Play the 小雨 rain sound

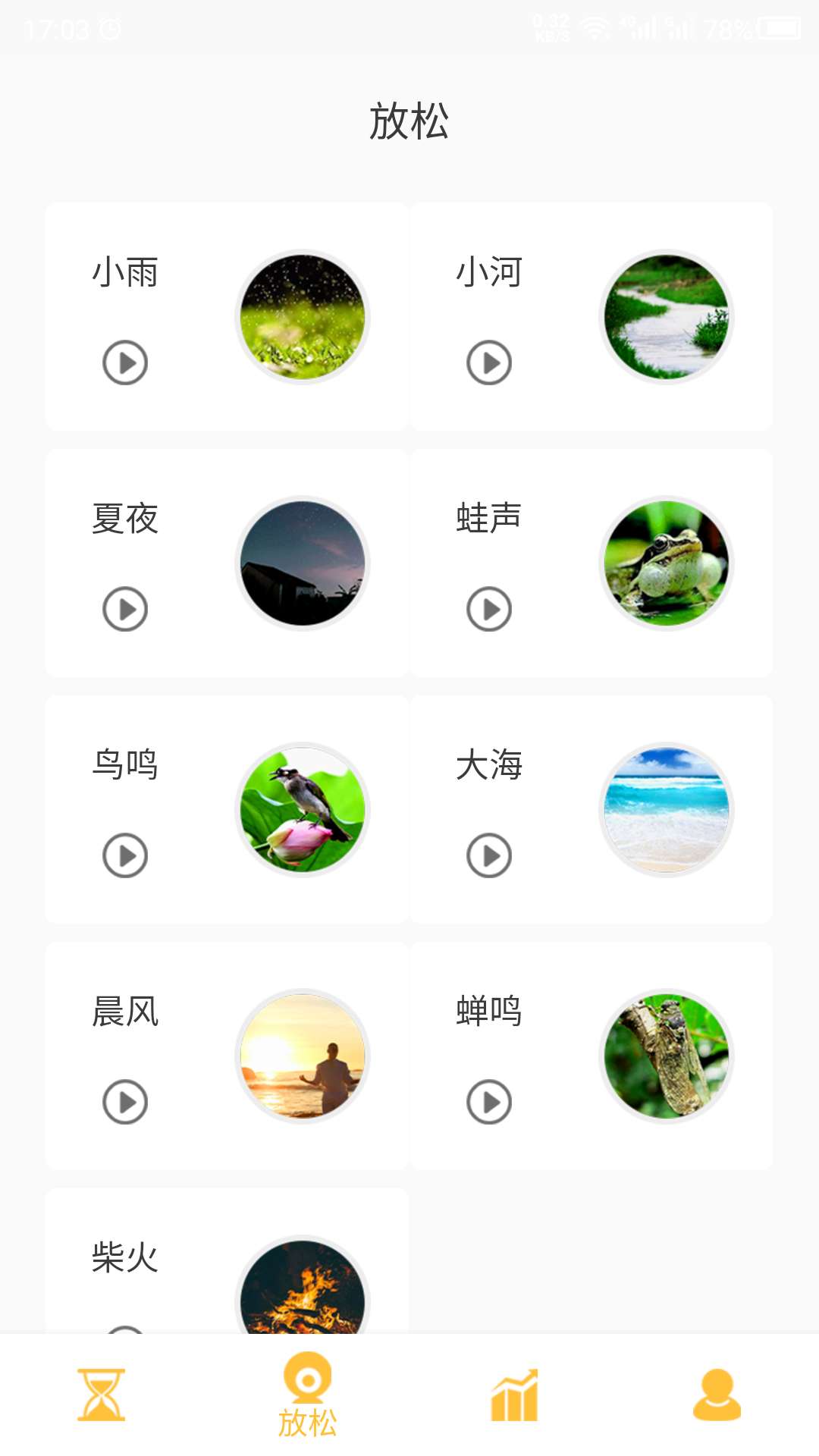tap(124, 362)
